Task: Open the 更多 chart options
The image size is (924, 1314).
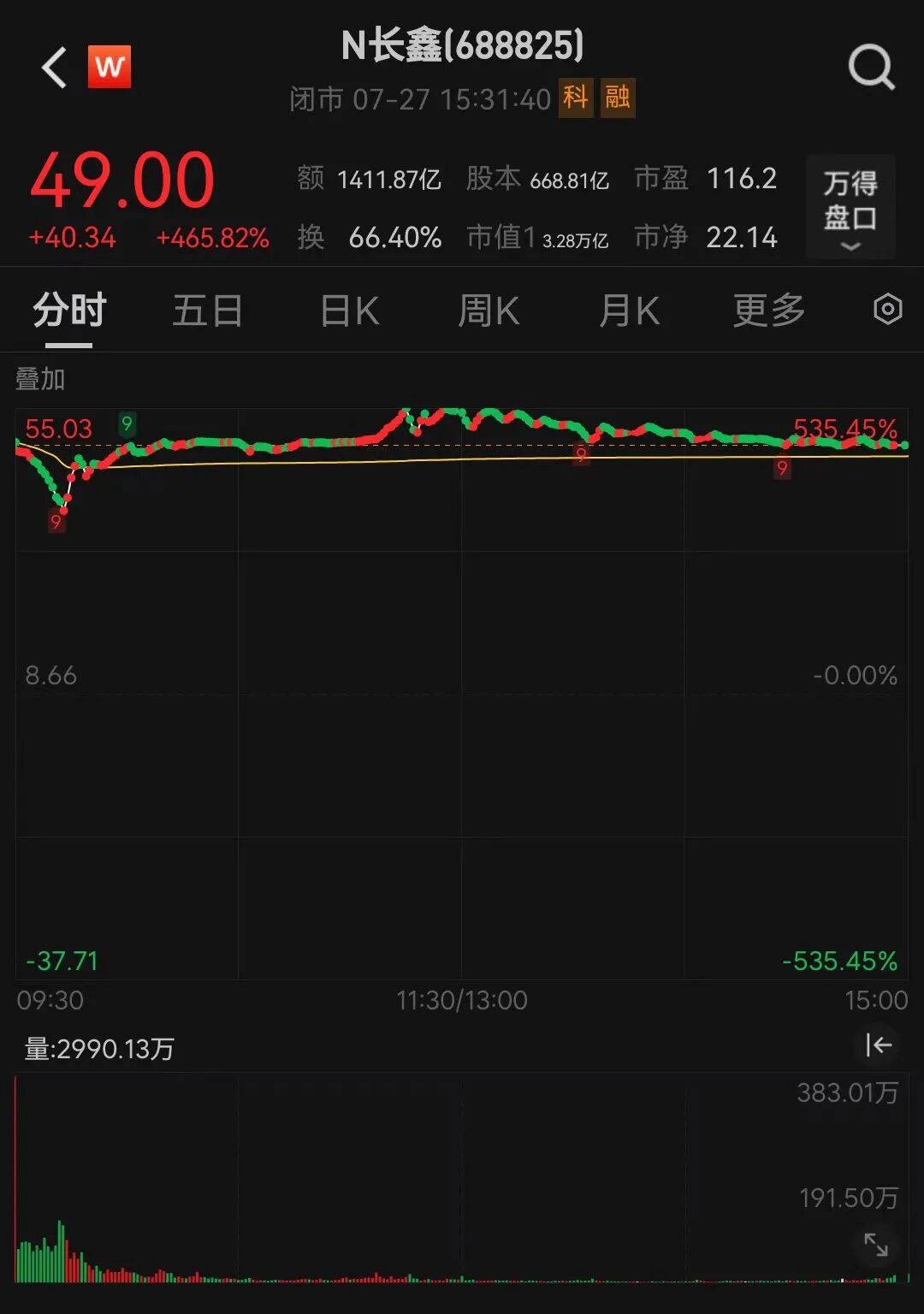Action: coord(769,311)
